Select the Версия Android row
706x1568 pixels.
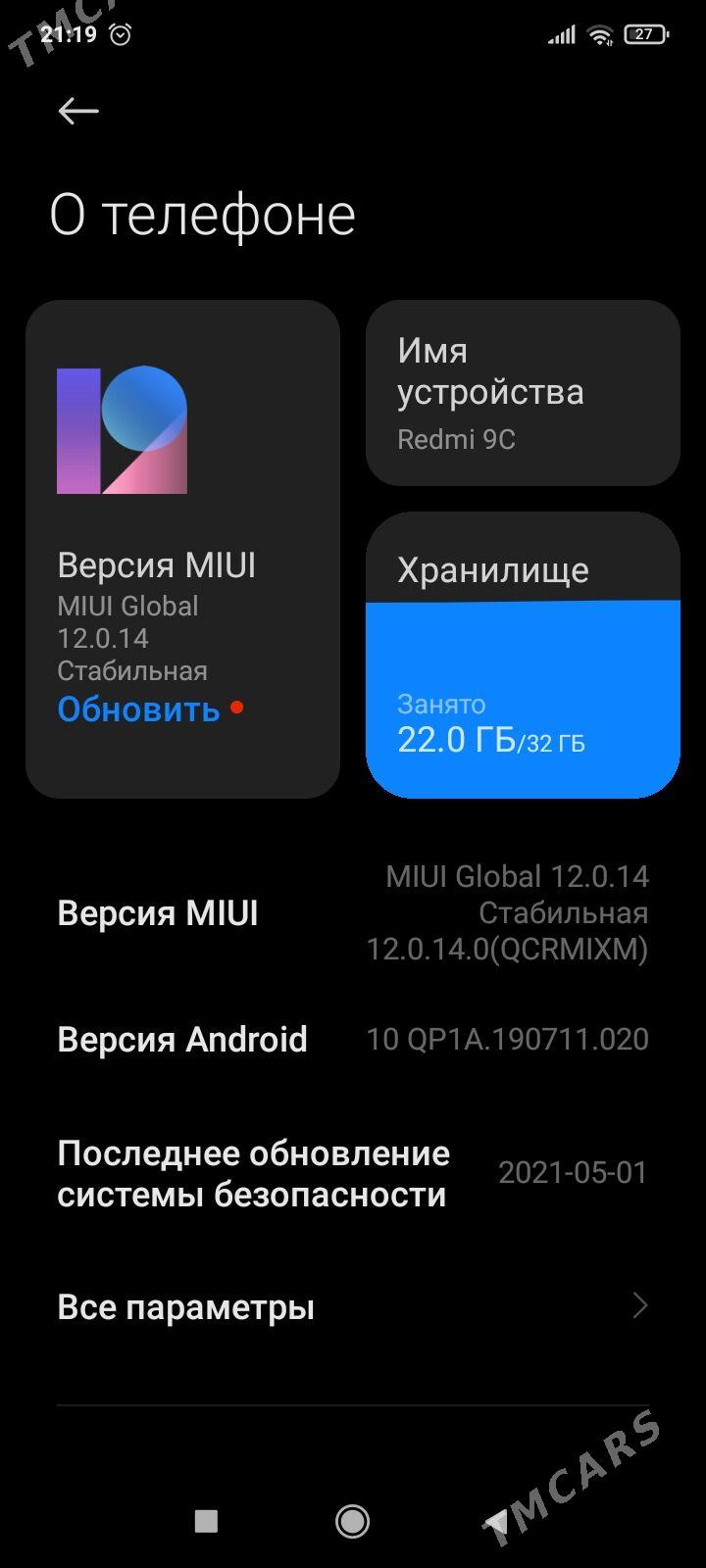tap(353, 1039)
